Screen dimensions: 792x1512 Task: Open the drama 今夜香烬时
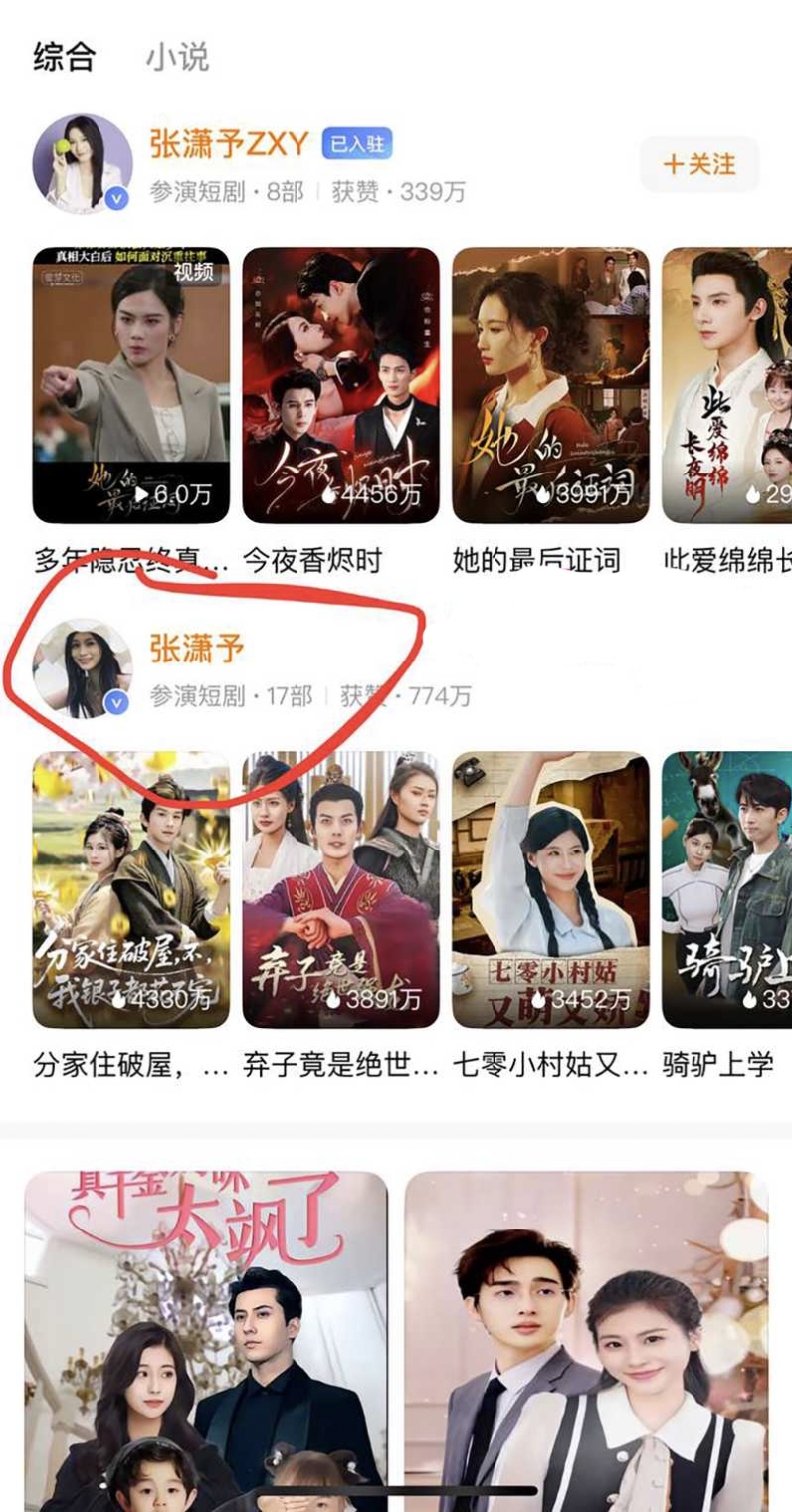340,385
